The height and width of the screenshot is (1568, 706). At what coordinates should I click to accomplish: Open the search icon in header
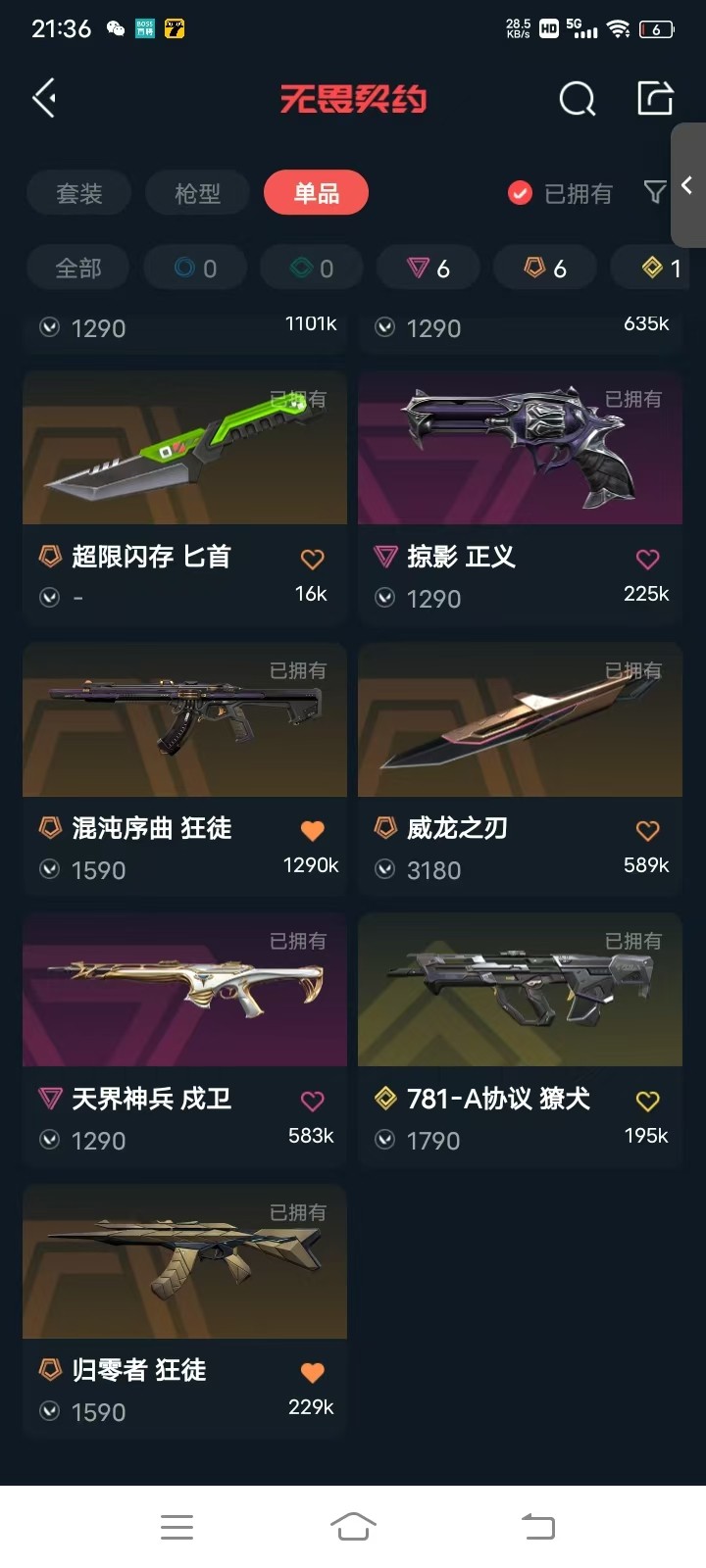[x=577, y=98]
